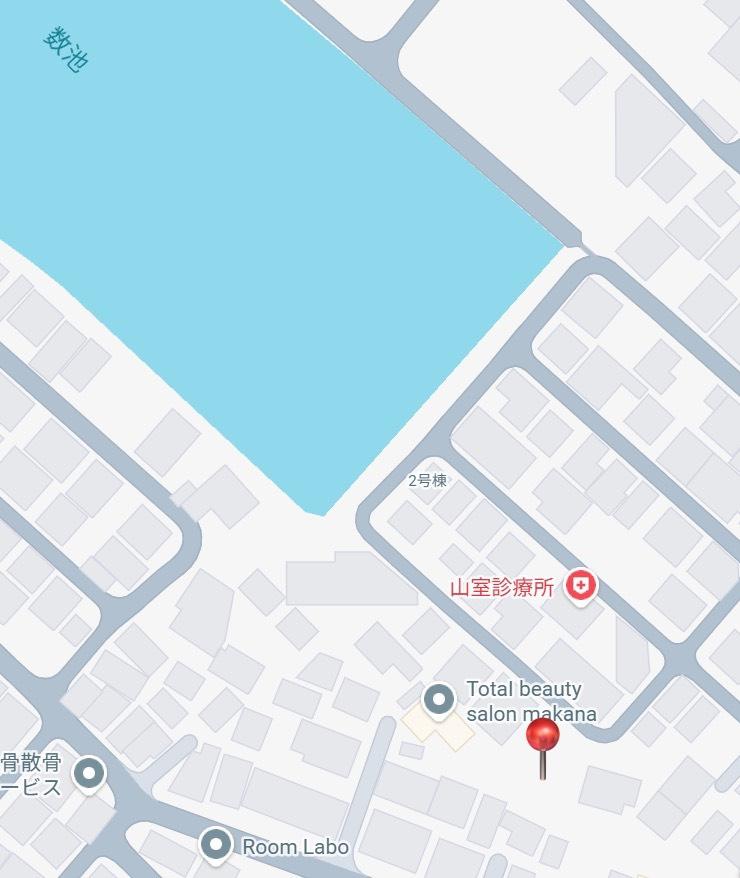Image resolution: width=740 pixels, height=878 pixels.
Task: Select the Total beauty salon makana marker
Action: point(439,700)
